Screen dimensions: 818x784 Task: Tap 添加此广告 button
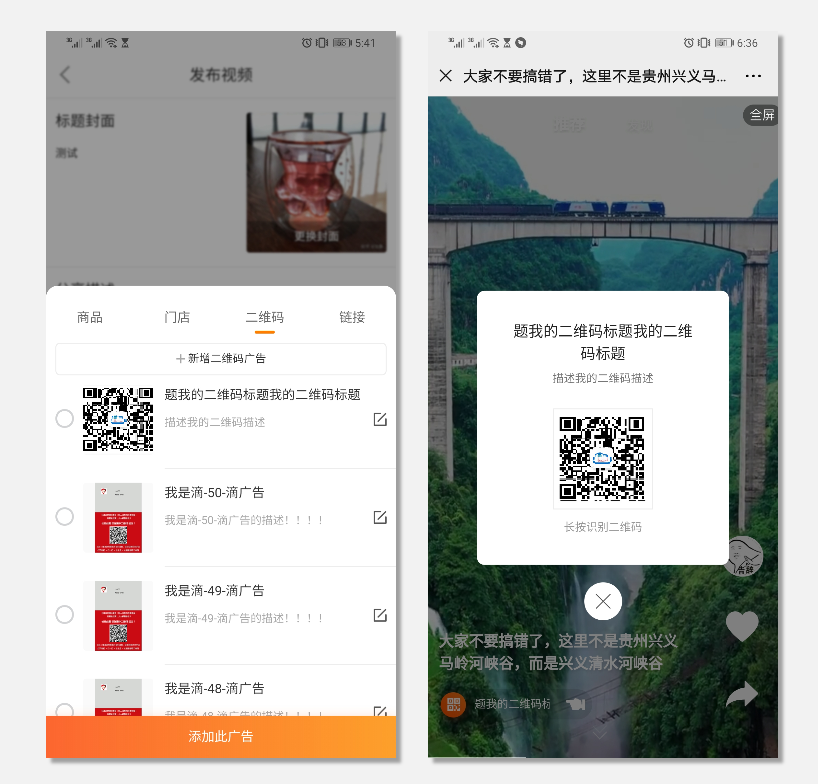(x=221, y=736)
